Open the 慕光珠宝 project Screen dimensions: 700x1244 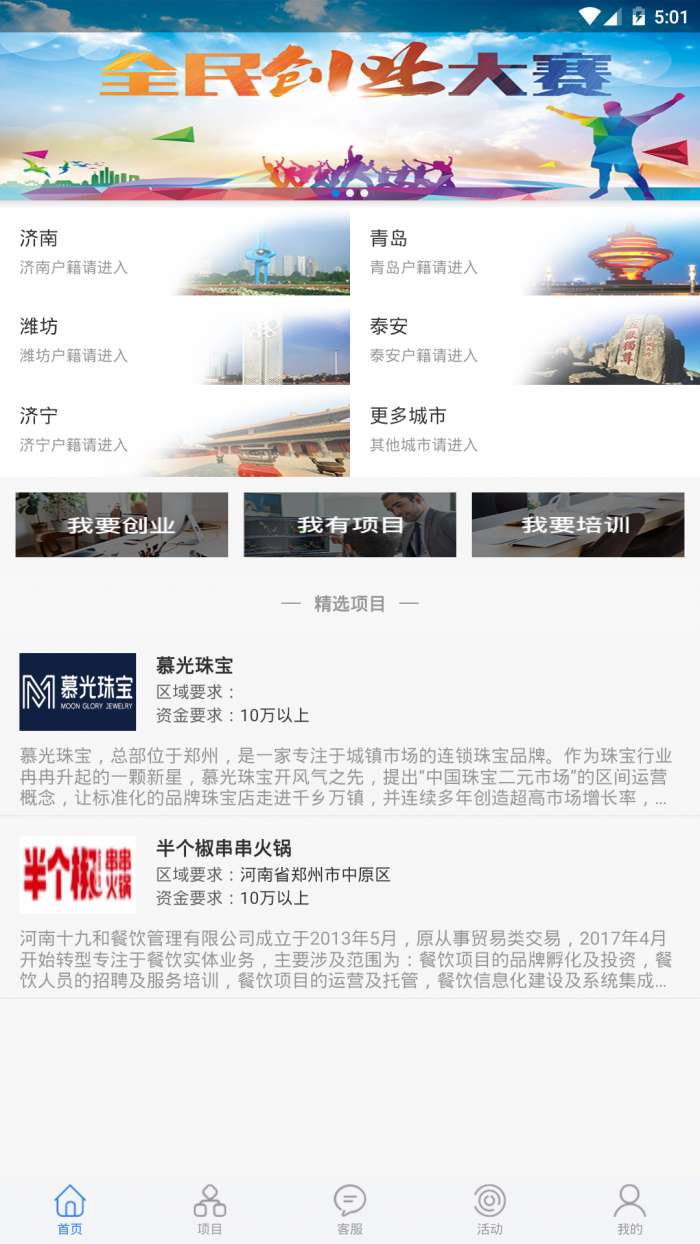[x=350, y=730]
